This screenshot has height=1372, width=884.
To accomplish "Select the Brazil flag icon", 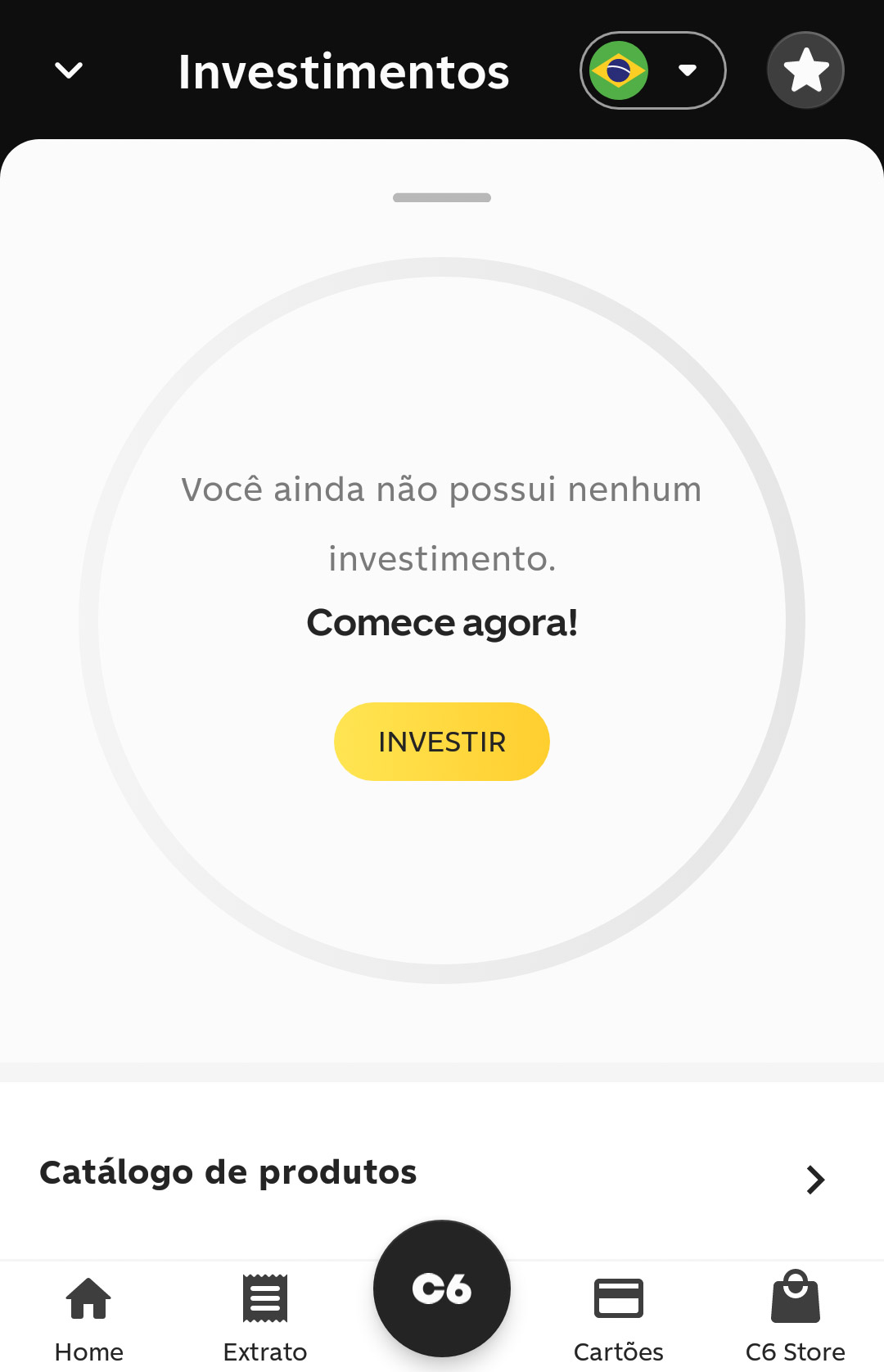I will click(618, 70).
